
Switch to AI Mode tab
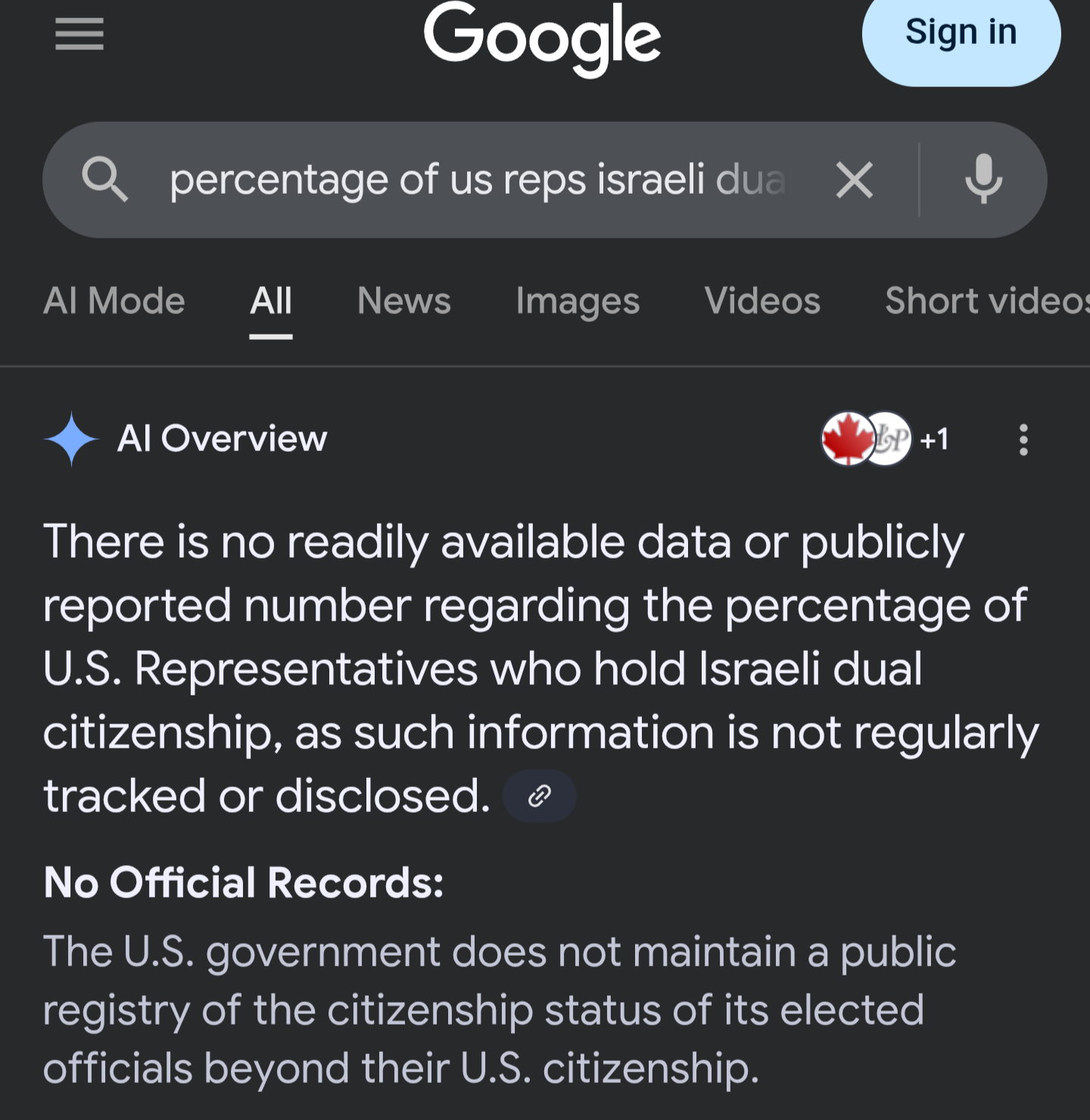114,301
